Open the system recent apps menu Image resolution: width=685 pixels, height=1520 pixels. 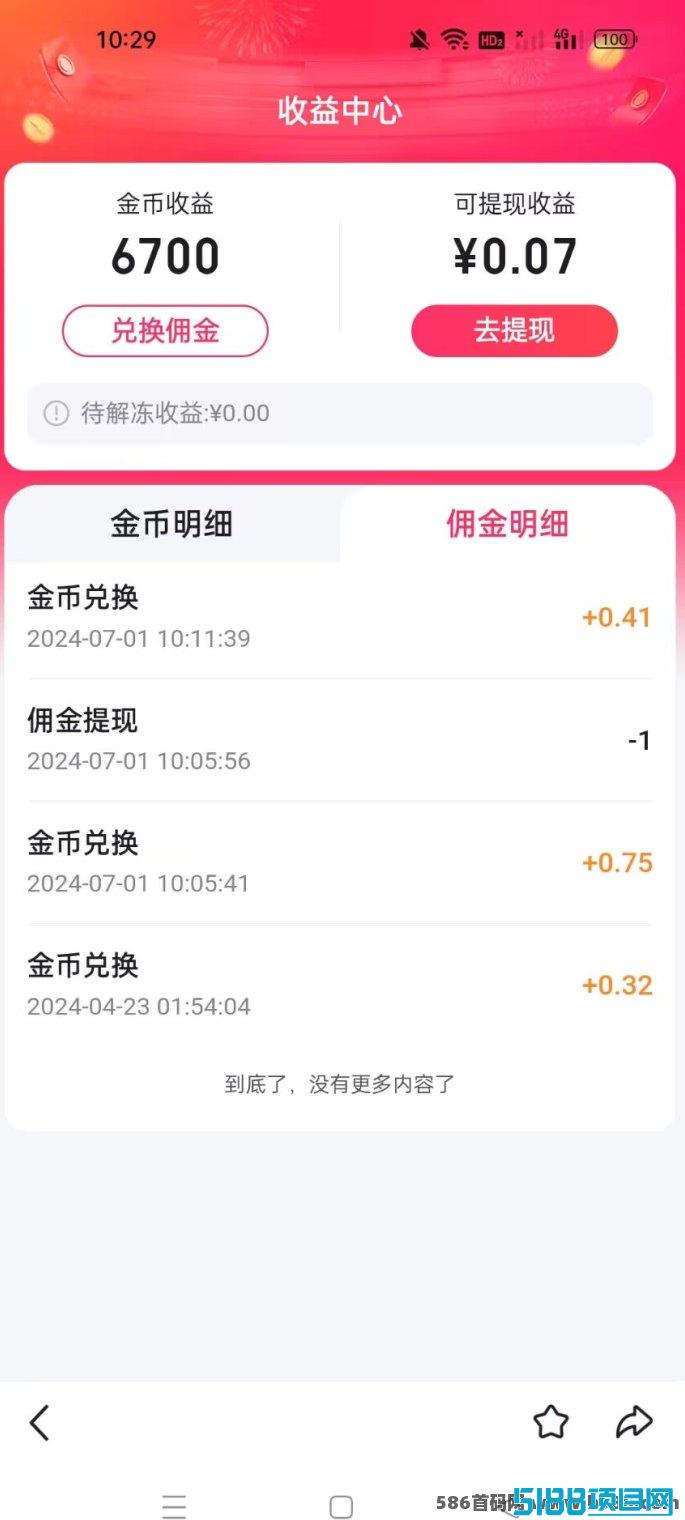174,1506
